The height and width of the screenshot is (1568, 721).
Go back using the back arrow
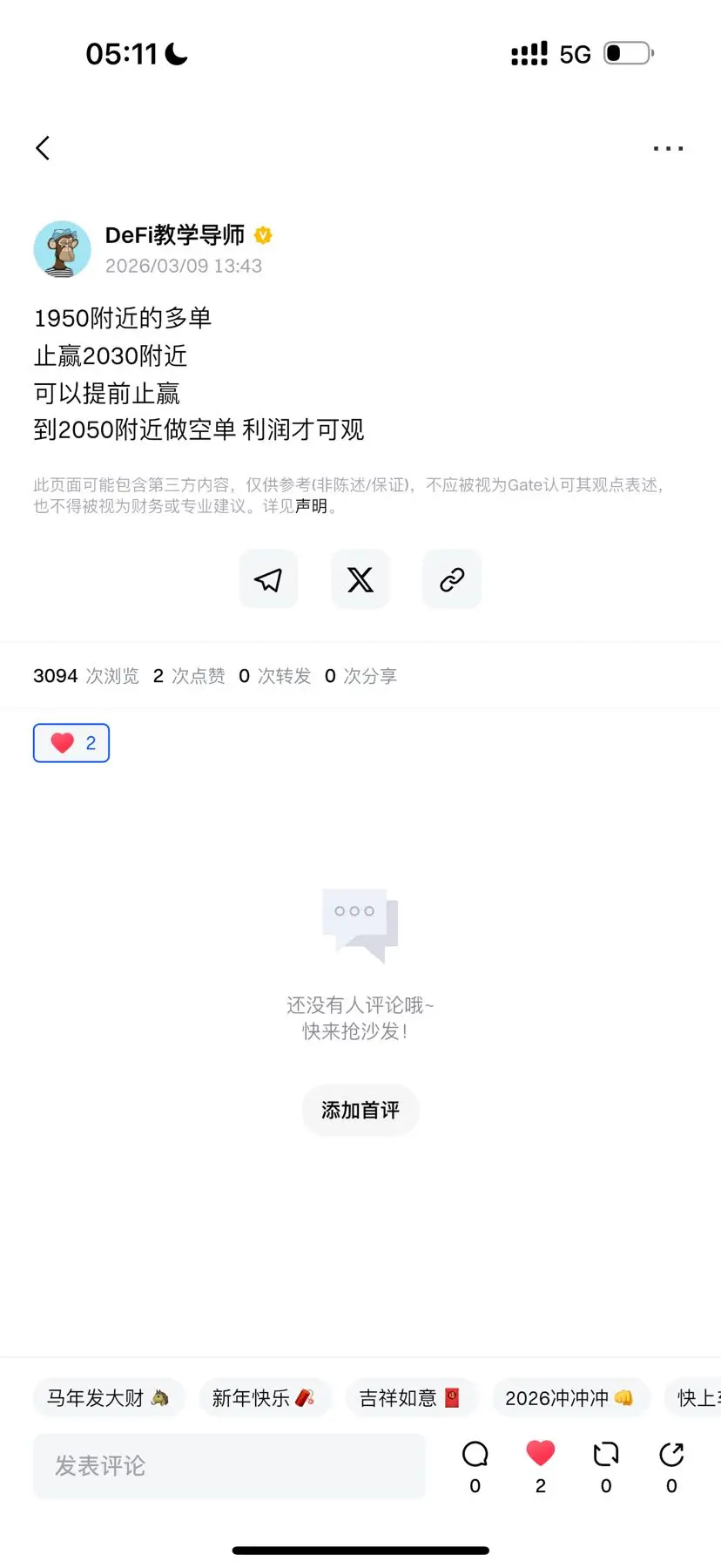[43, 147]
